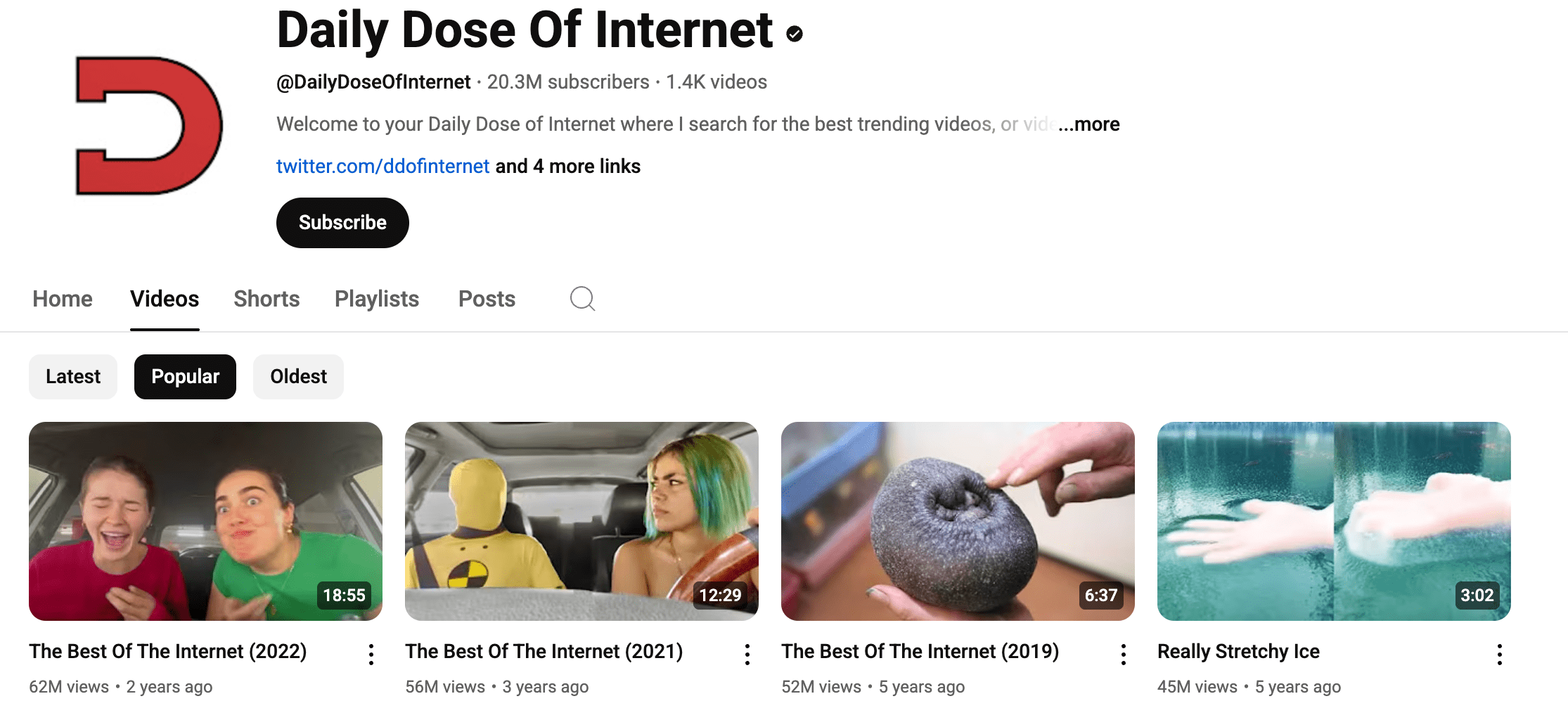
Task: Play The Best Of The Internet (2022)
Action: point(205,521)
